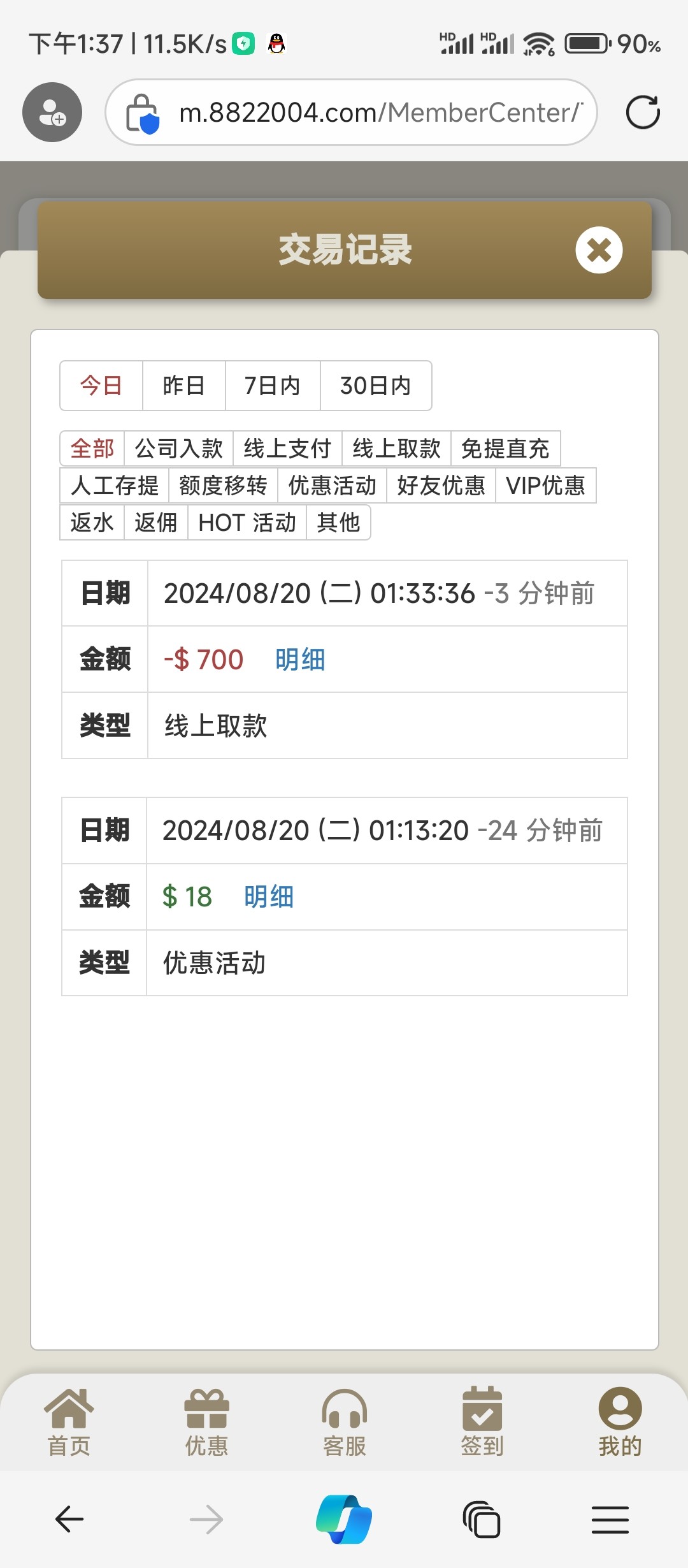Go to the 首页 tab
This screenshot has height=1568, width=688.
[x=69, y=1423]
